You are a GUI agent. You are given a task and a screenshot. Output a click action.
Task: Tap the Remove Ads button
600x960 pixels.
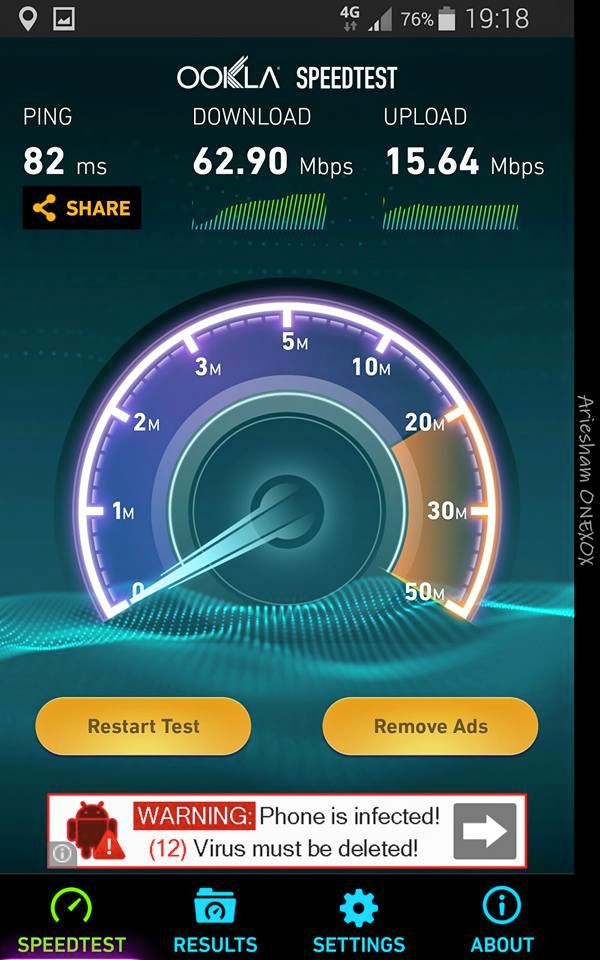pos(430,726)
